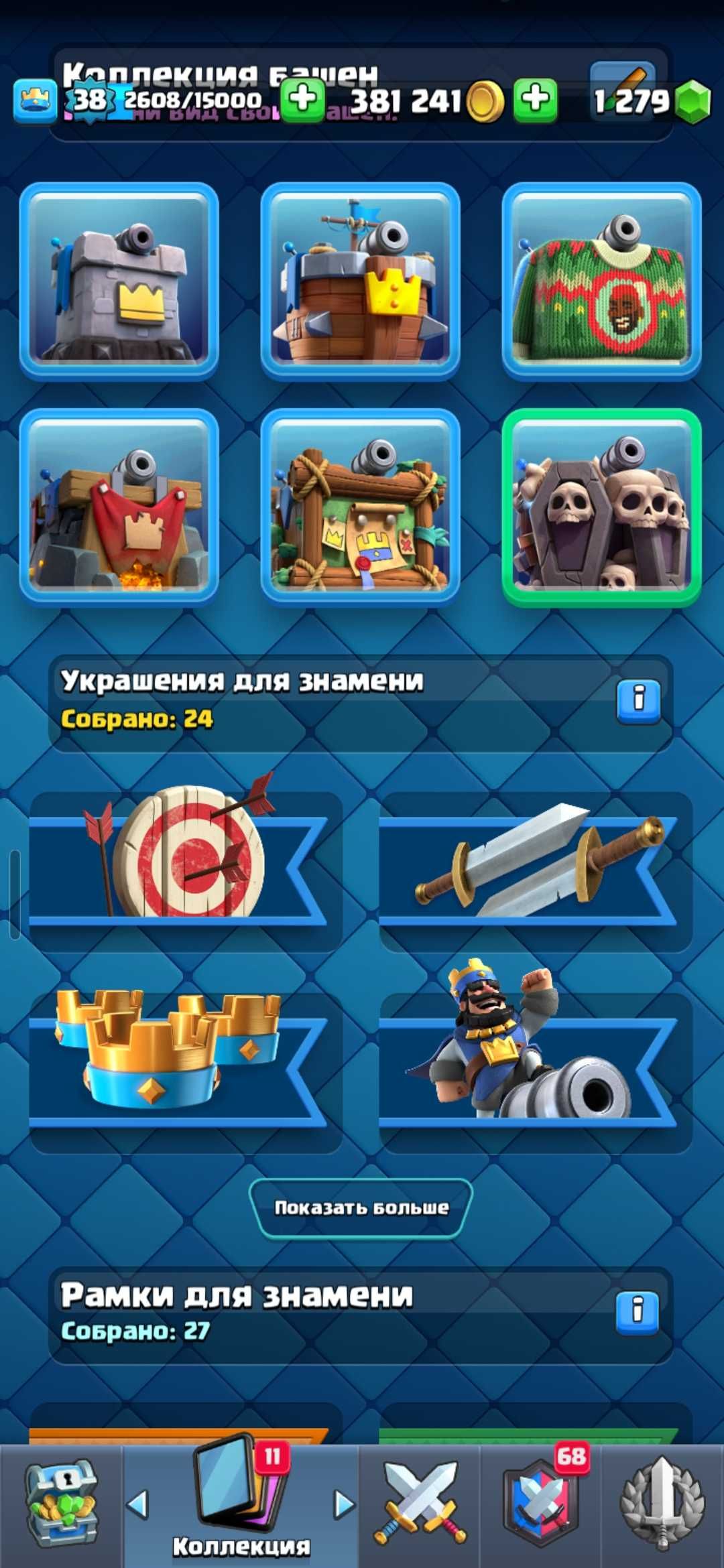The width and height of the screenshot is (724, 1568).
Task: Select the skull coffin tower skin
Action: [601, 507]
